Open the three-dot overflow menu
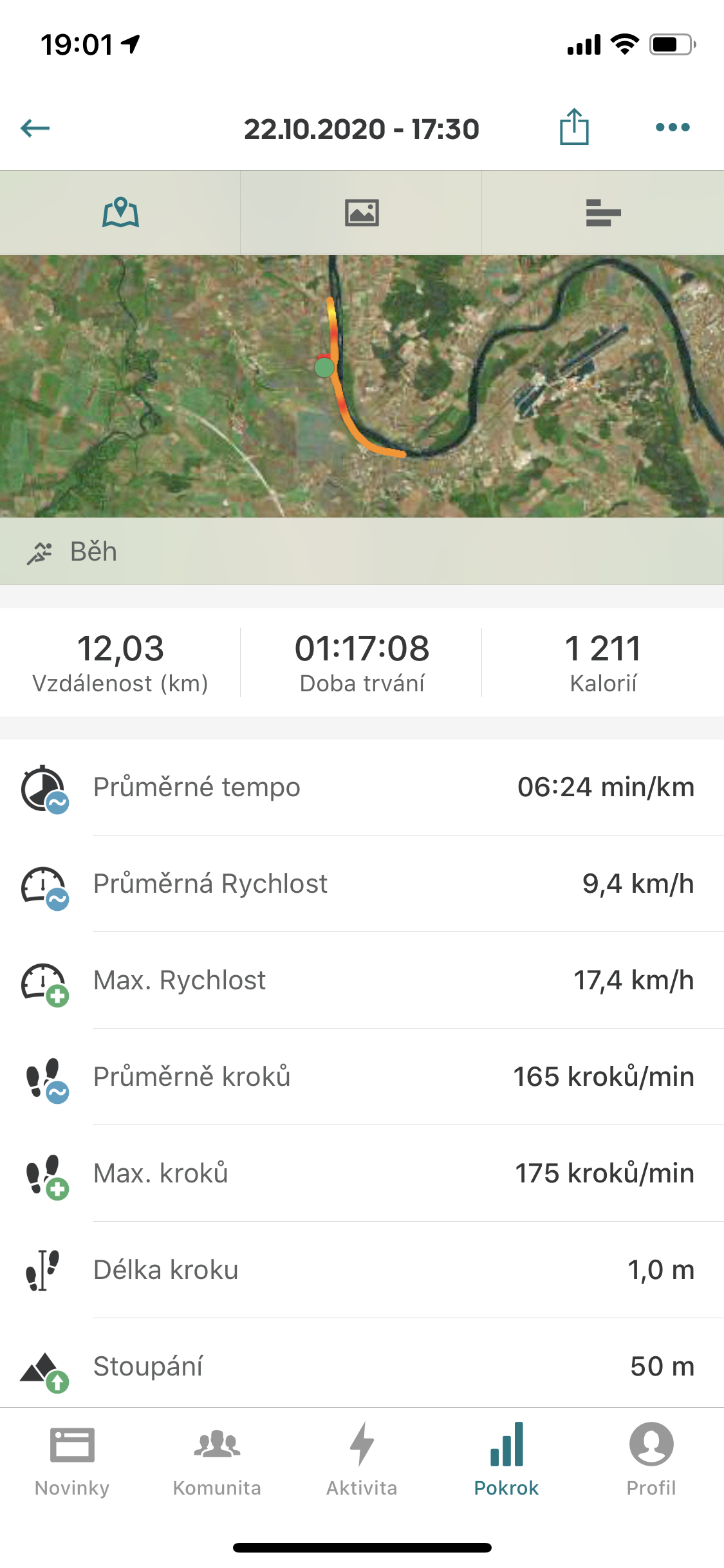 [673, 127]
